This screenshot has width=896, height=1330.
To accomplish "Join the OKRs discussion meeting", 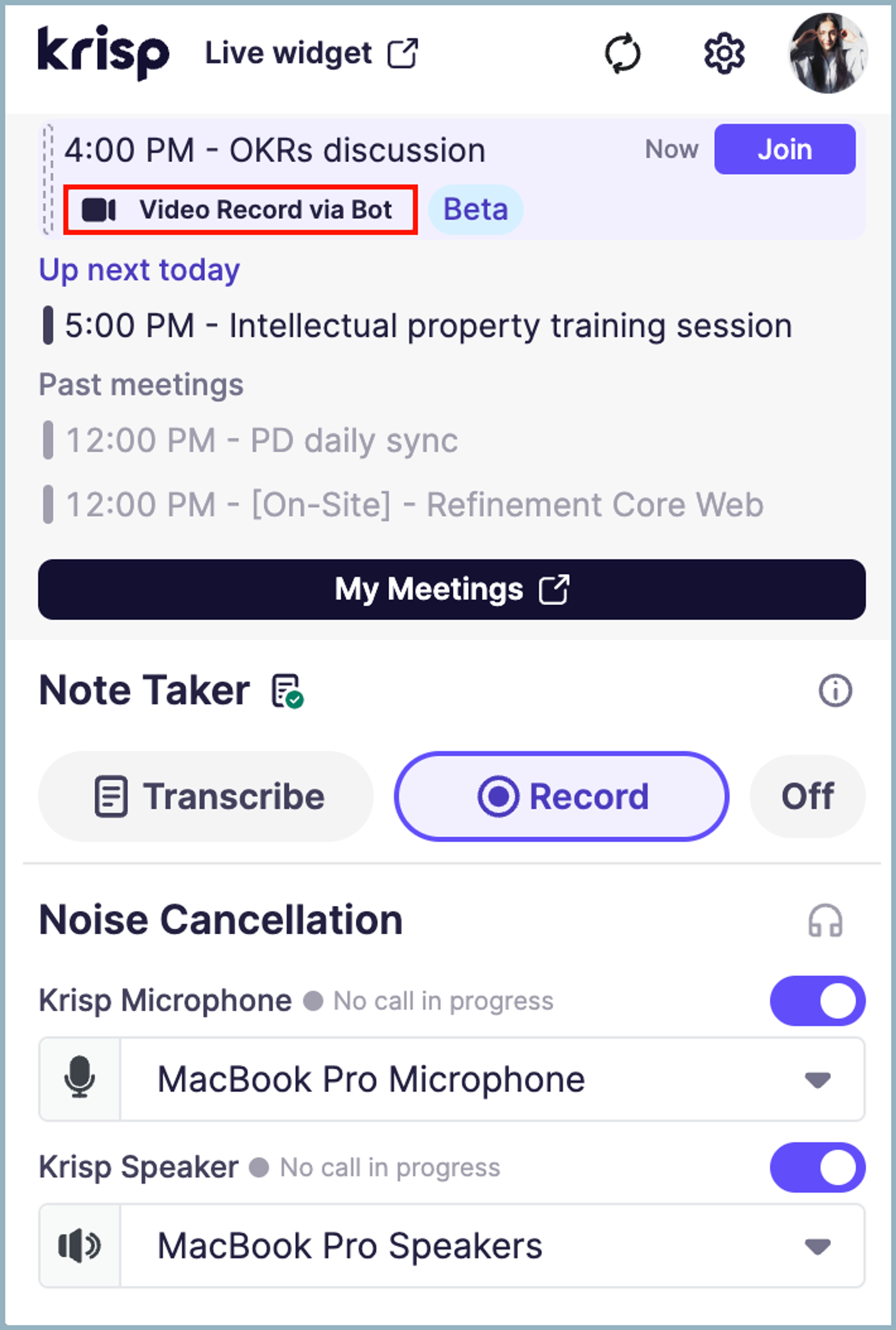I will 784,150.
